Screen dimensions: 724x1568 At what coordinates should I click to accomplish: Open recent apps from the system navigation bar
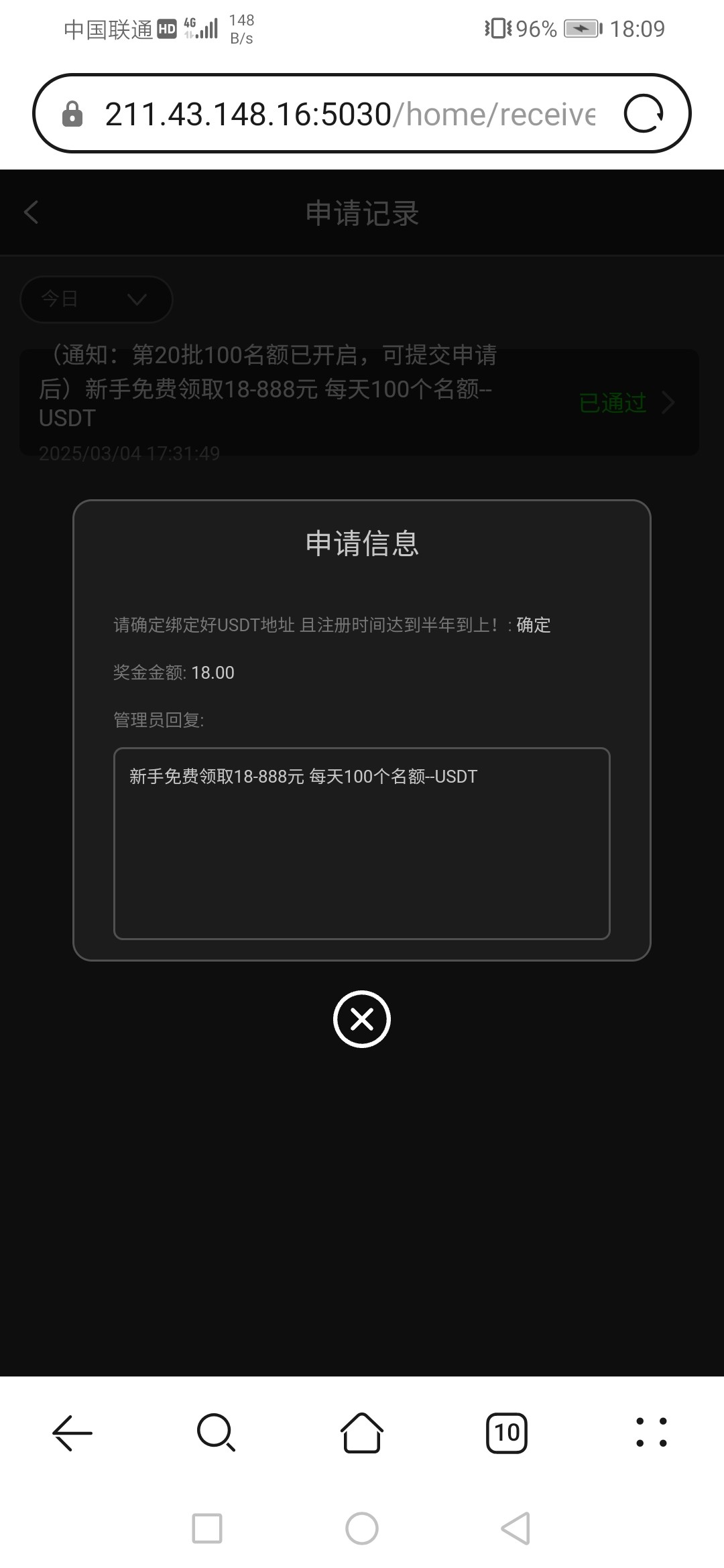207,1528
